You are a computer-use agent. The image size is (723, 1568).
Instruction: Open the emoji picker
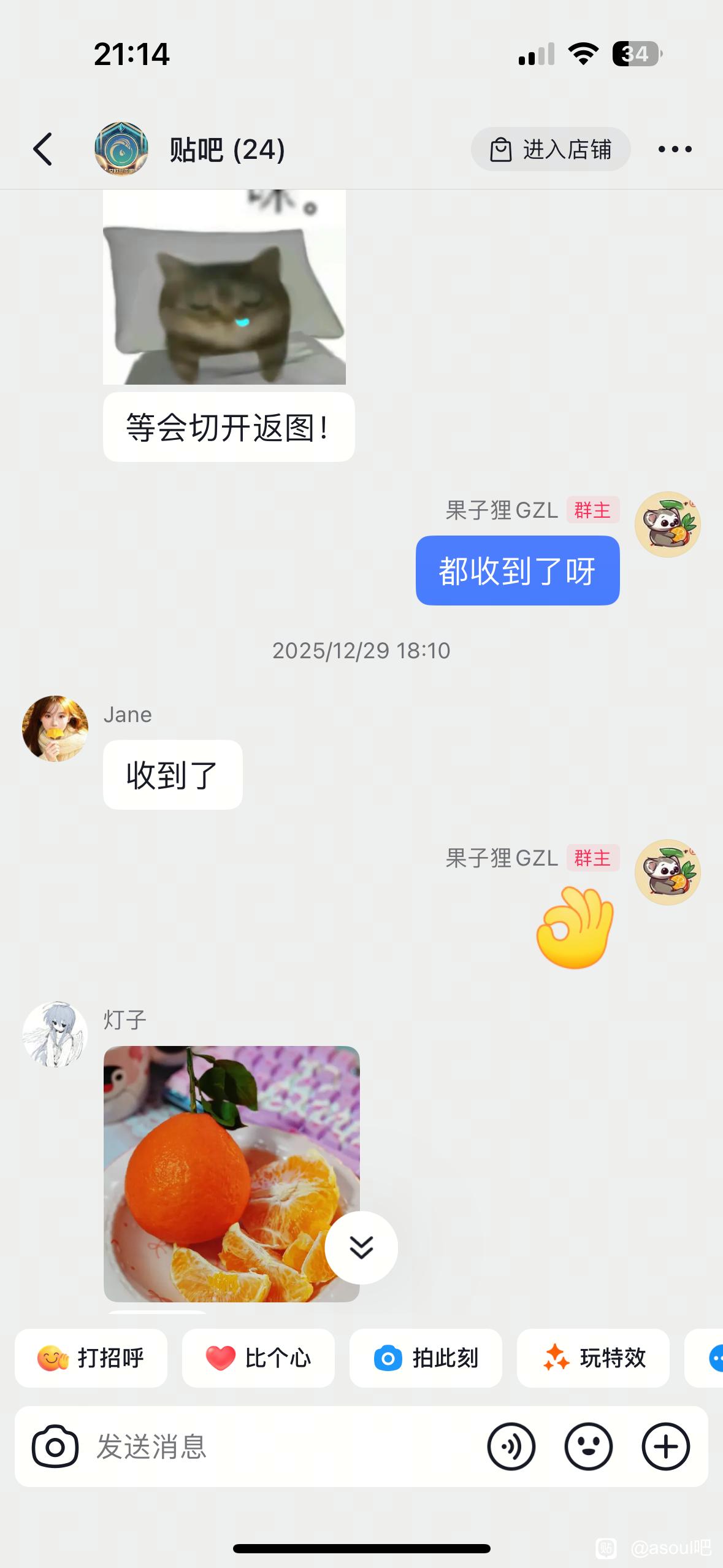pos(589,1446)
